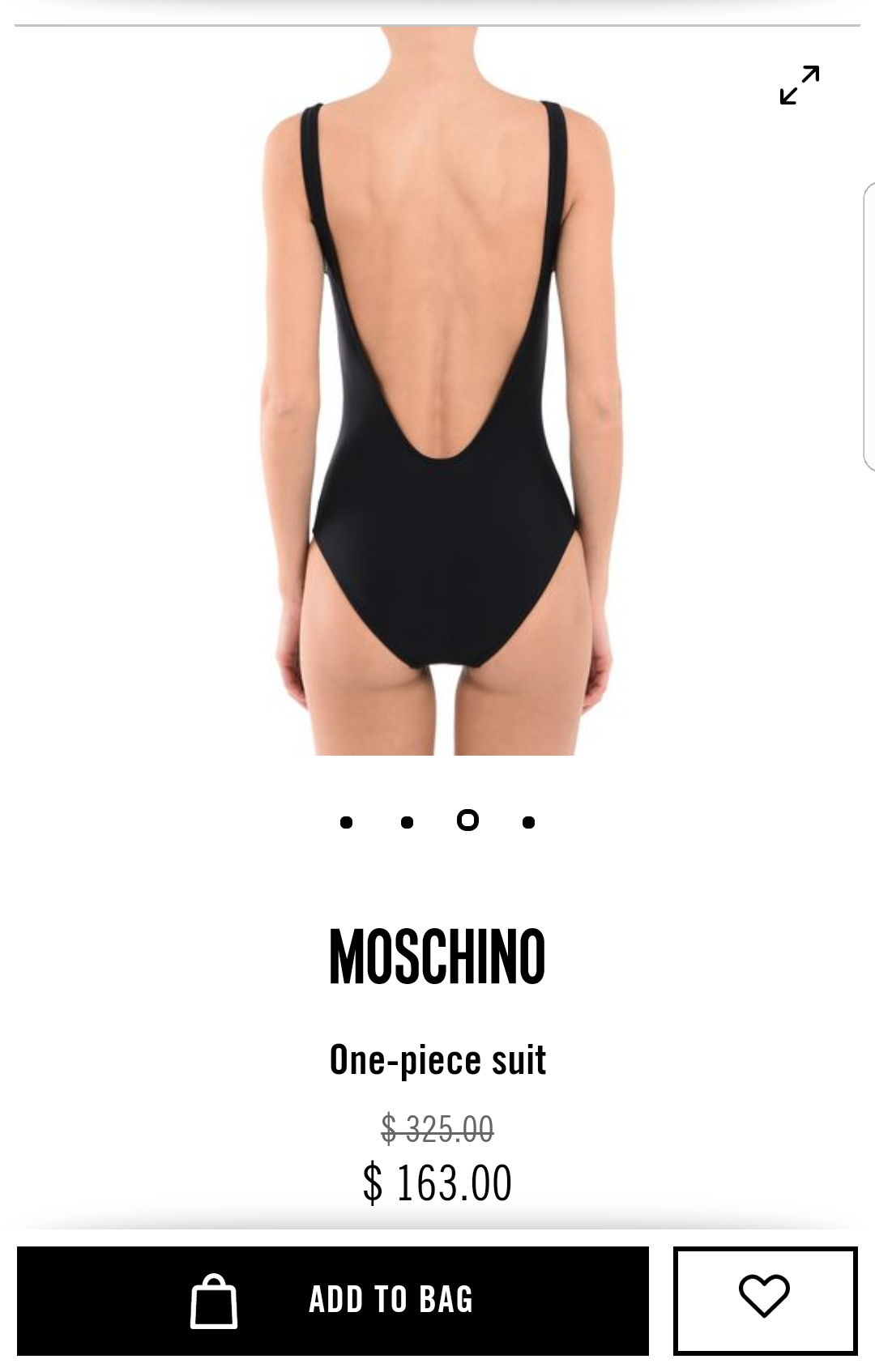This screenshot has width=875, height=1372.
Task: Expand the product image to fullscreen
Action: (799, 85)
